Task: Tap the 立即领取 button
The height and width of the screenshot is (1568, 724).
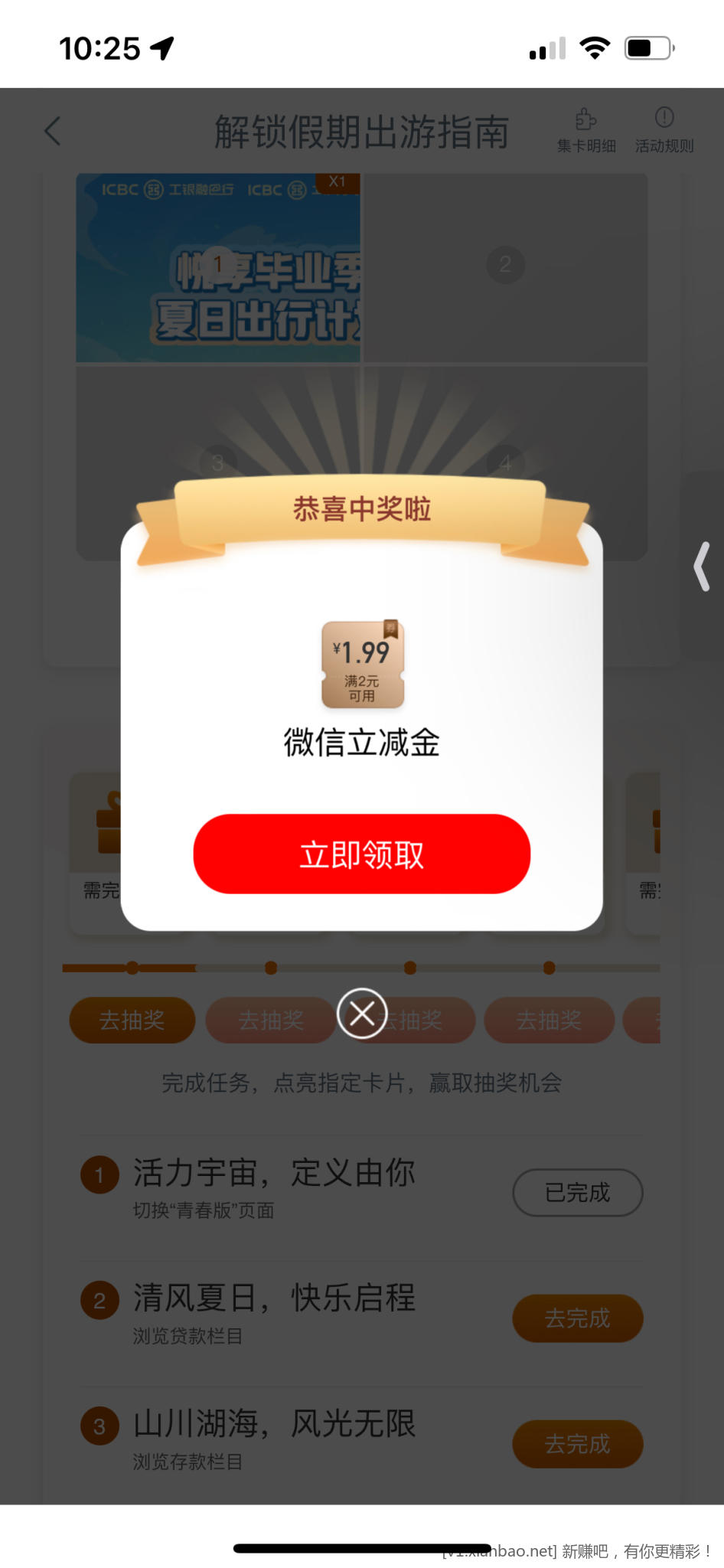Action: tap(361, 854)
